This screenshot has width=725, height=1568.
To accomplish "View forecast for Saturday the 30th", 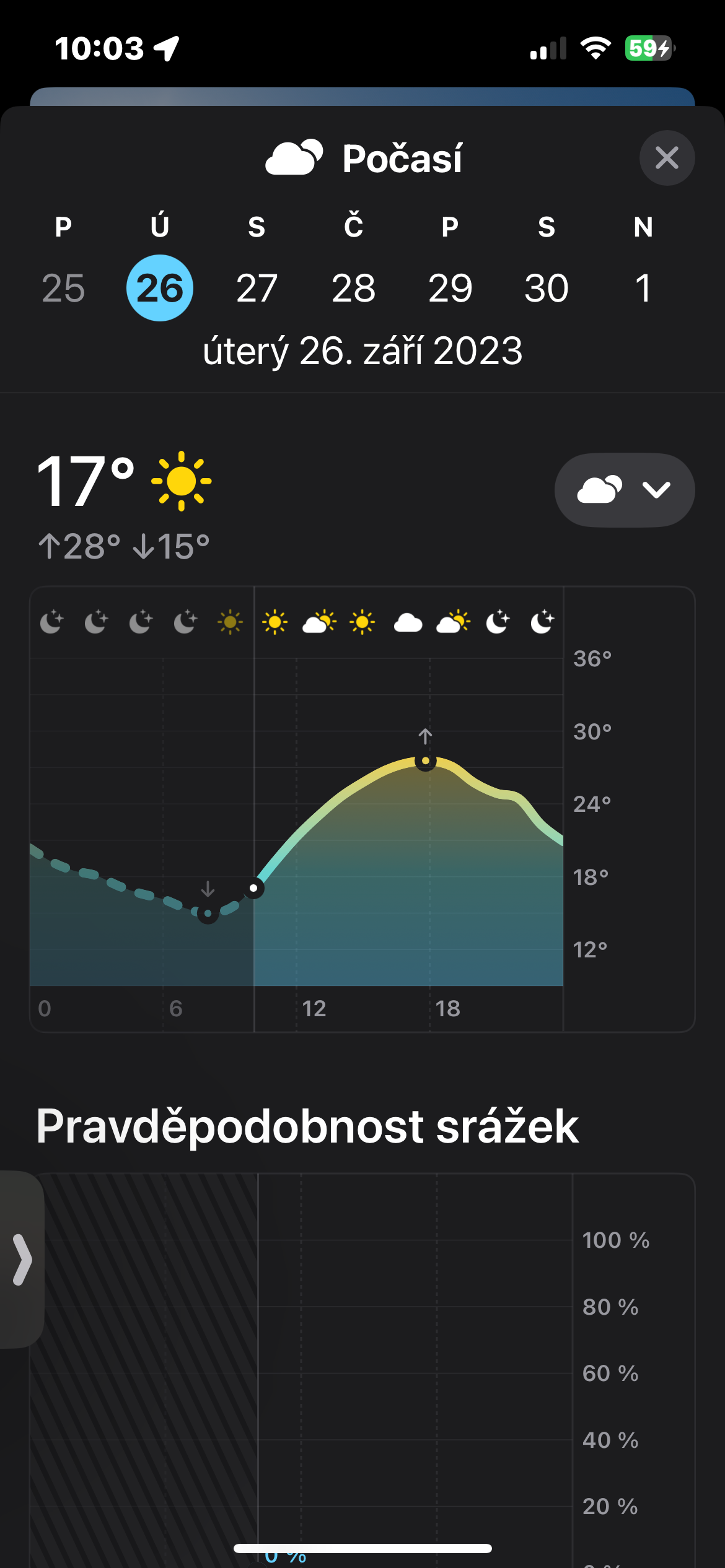I will [547, 288].
